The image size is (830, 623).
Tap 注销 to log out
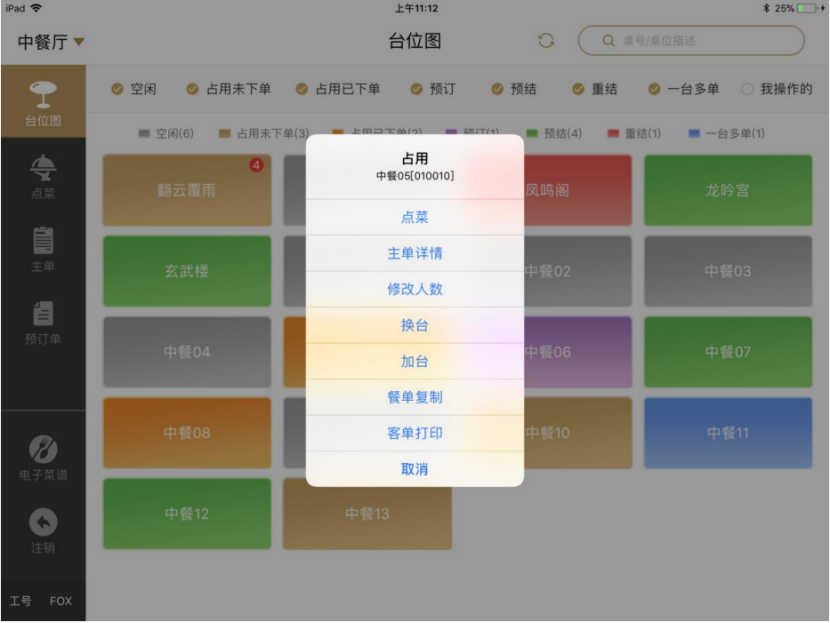pos(43,531)
